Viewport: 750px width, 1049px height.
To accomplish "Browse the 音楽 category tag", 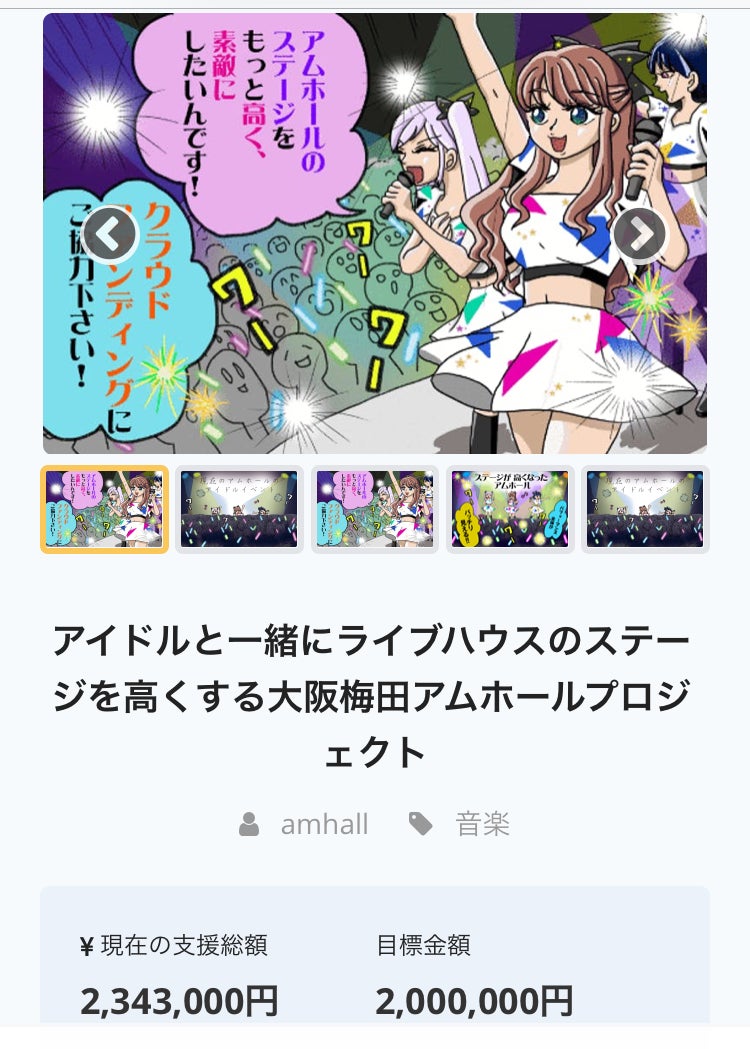I will point(482,825).
